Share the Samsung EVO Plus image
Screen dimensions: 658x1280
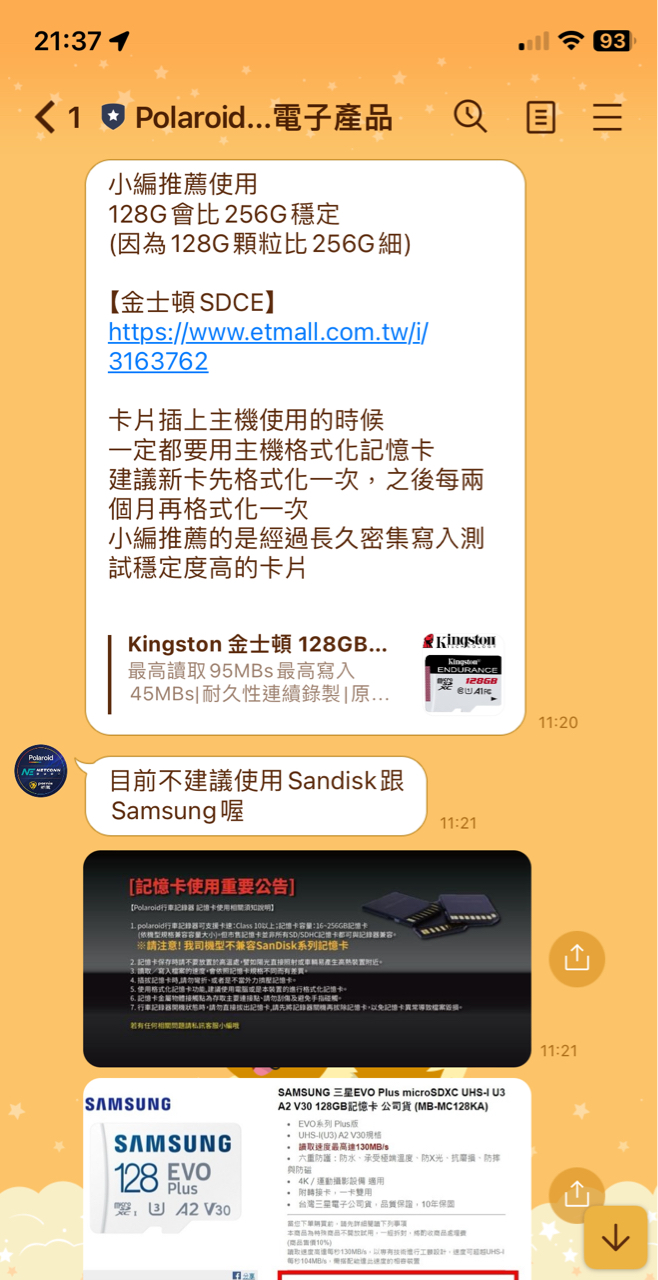click(576, 1192)
